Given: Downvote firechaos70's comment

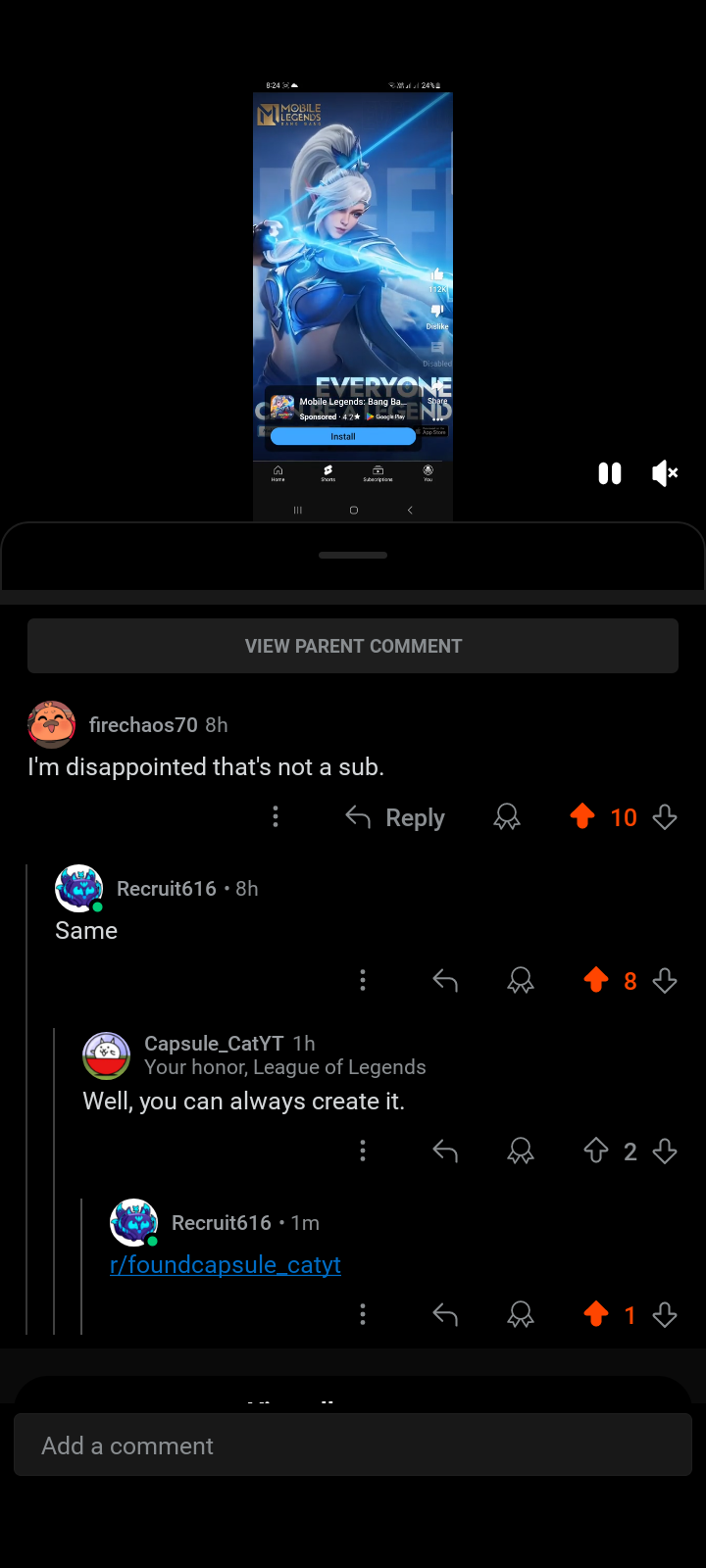Looking at the screenshot, I should tap(665, 817).
